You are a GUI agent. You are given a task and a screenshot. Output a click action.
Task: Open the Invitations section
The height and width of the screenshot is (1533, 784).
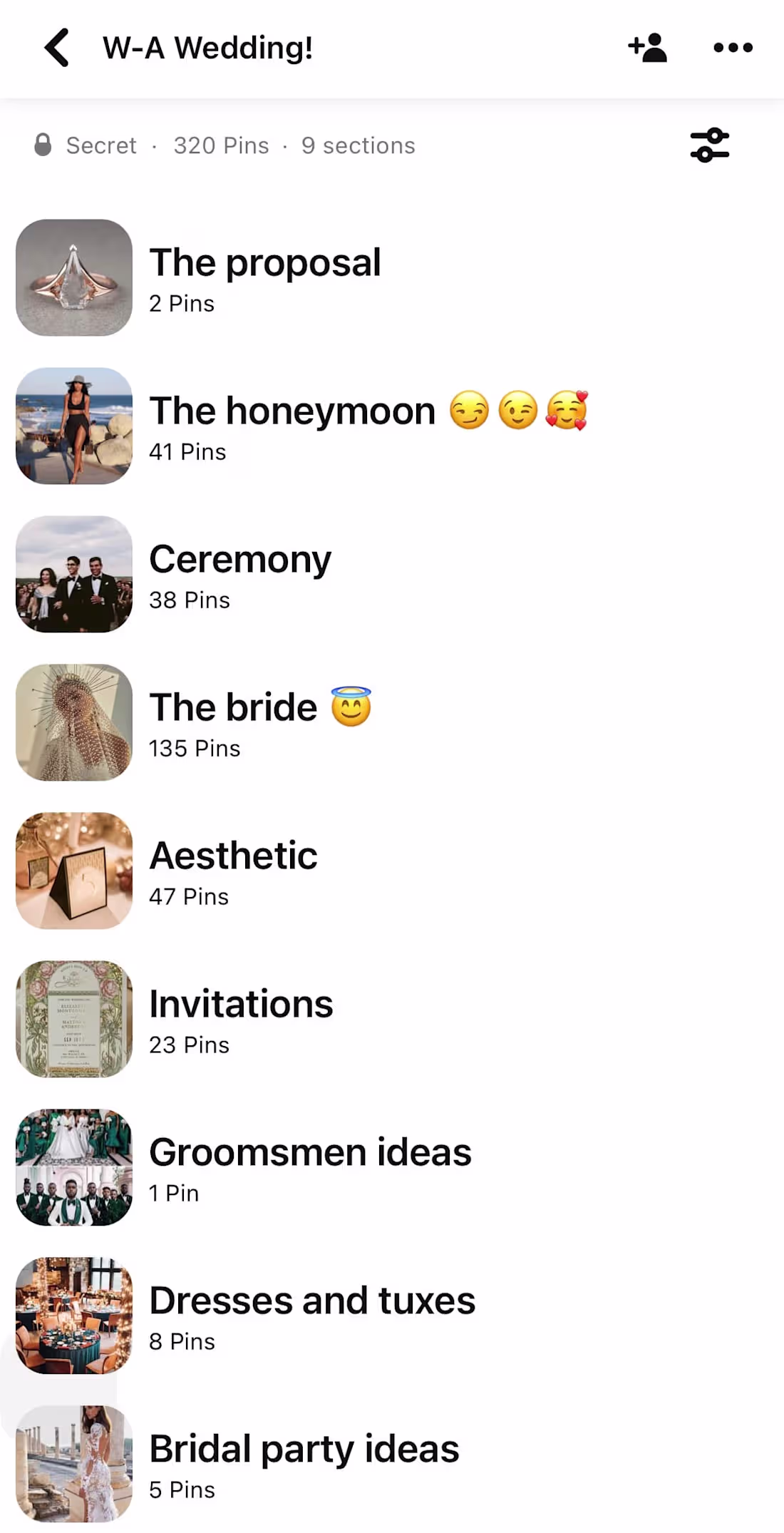point(241,1003)
